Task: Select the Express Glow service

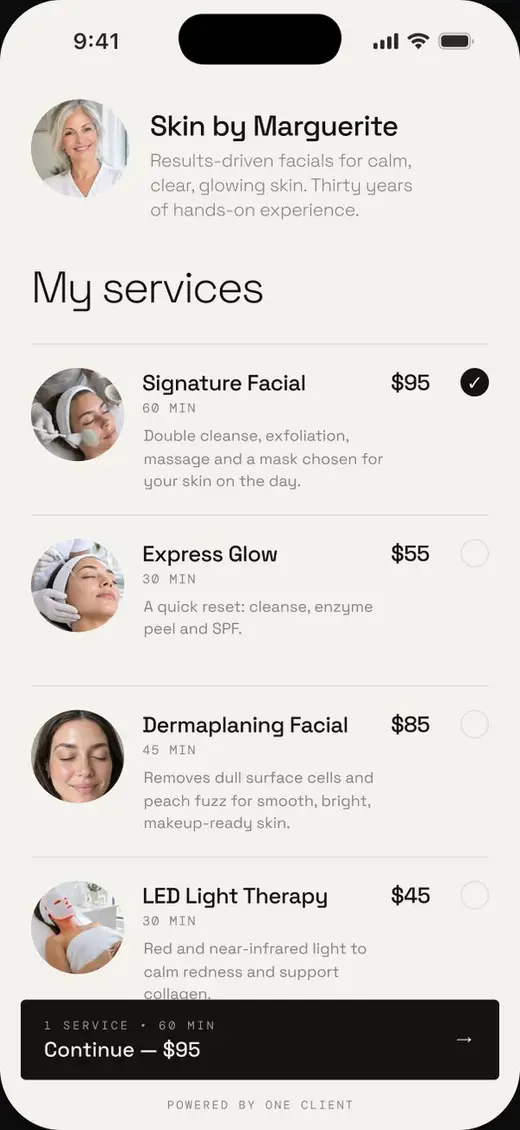Action: 474,553
